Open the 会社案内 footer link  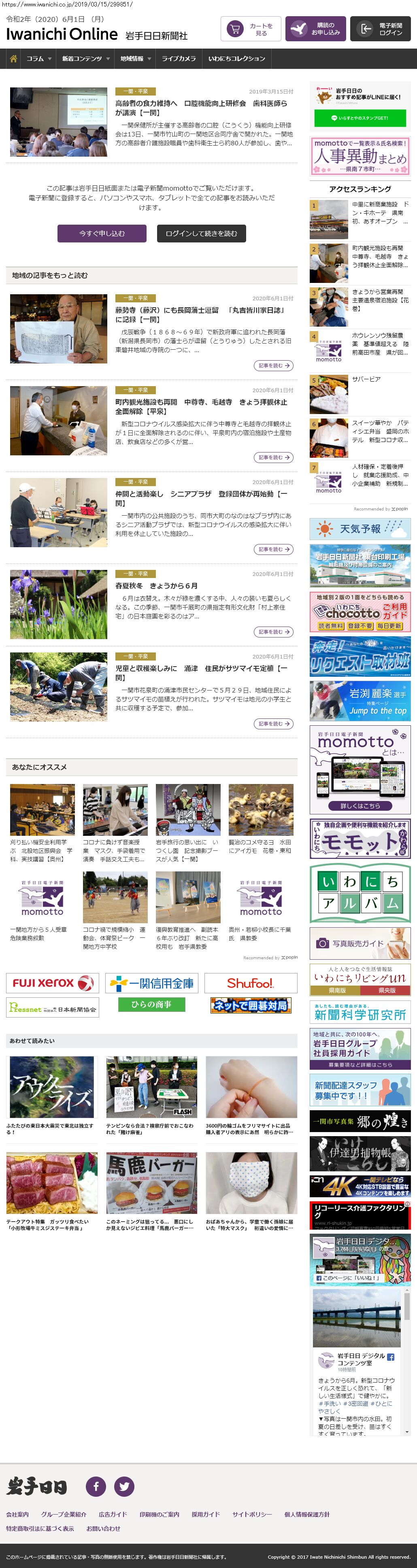(x=17, y=1515)
